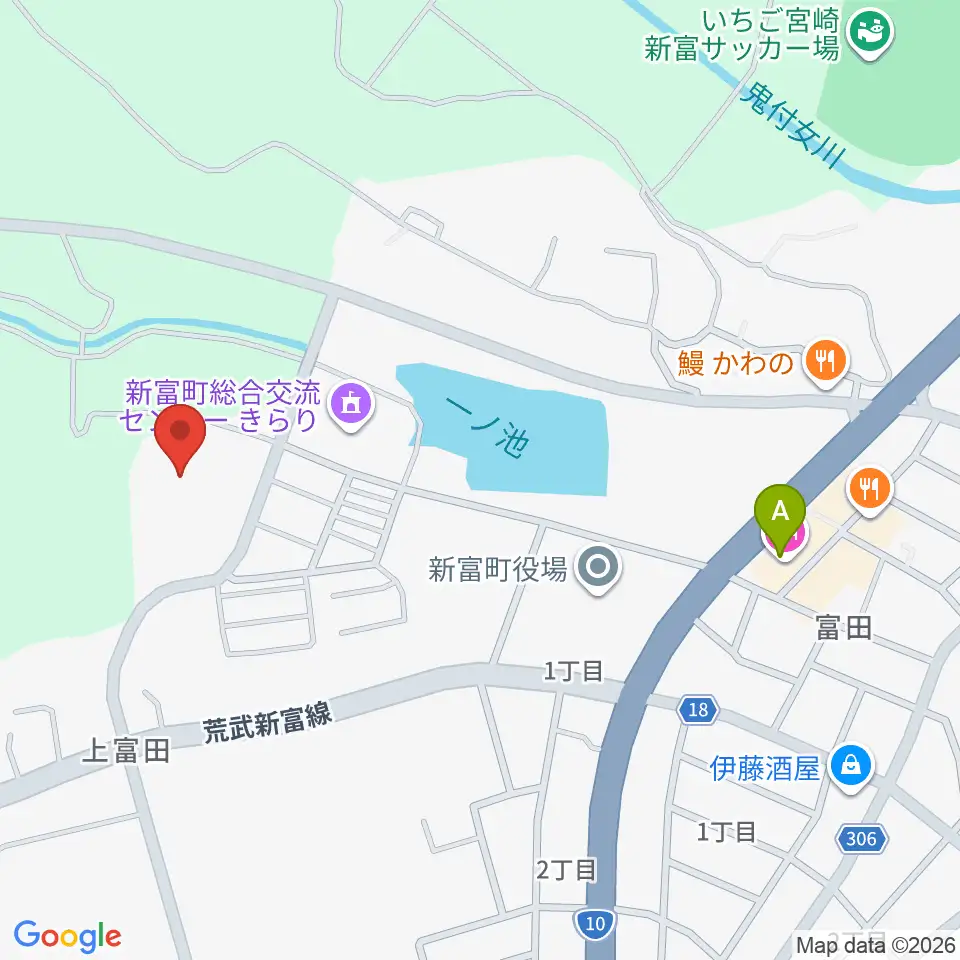960x960 pixels.
Task: Tap the 新富町役場 town hall marker
Action: [x=598, y=569]
